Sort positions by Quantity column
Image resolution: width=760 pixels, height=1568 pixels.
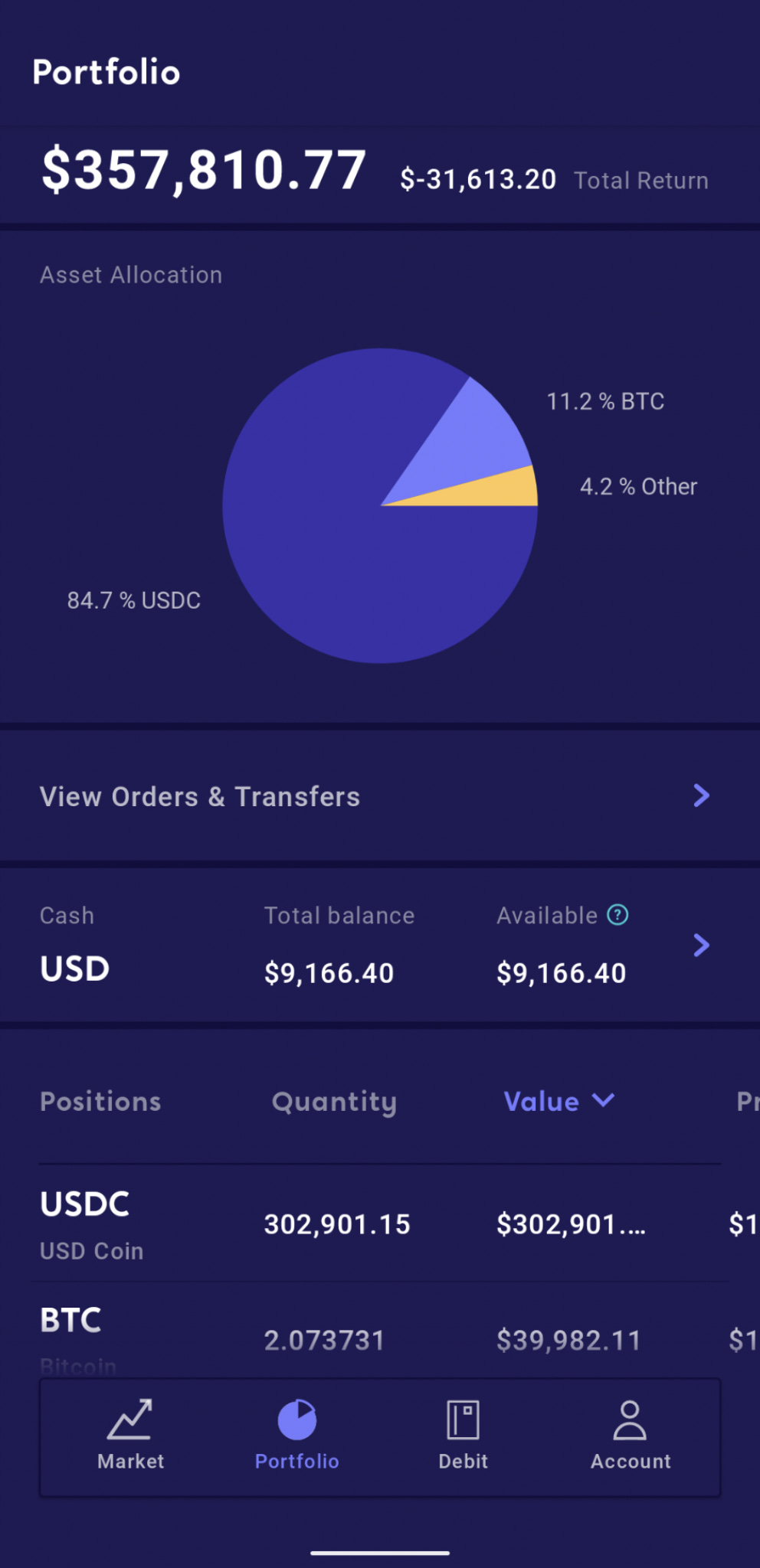[334, 1102]
